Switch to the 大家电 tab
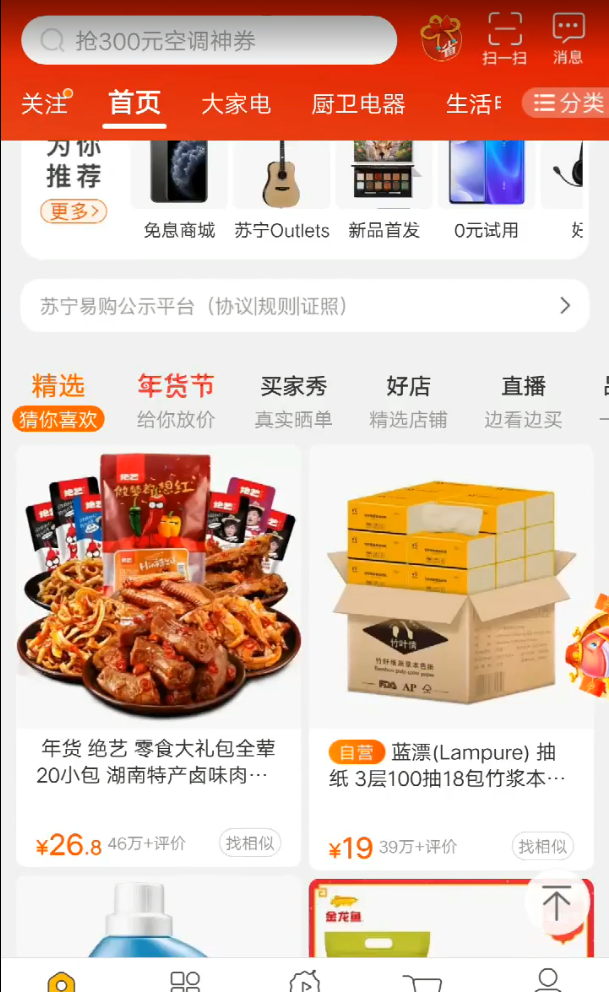The width and height of the screenshot is (609, 992). 236,104
